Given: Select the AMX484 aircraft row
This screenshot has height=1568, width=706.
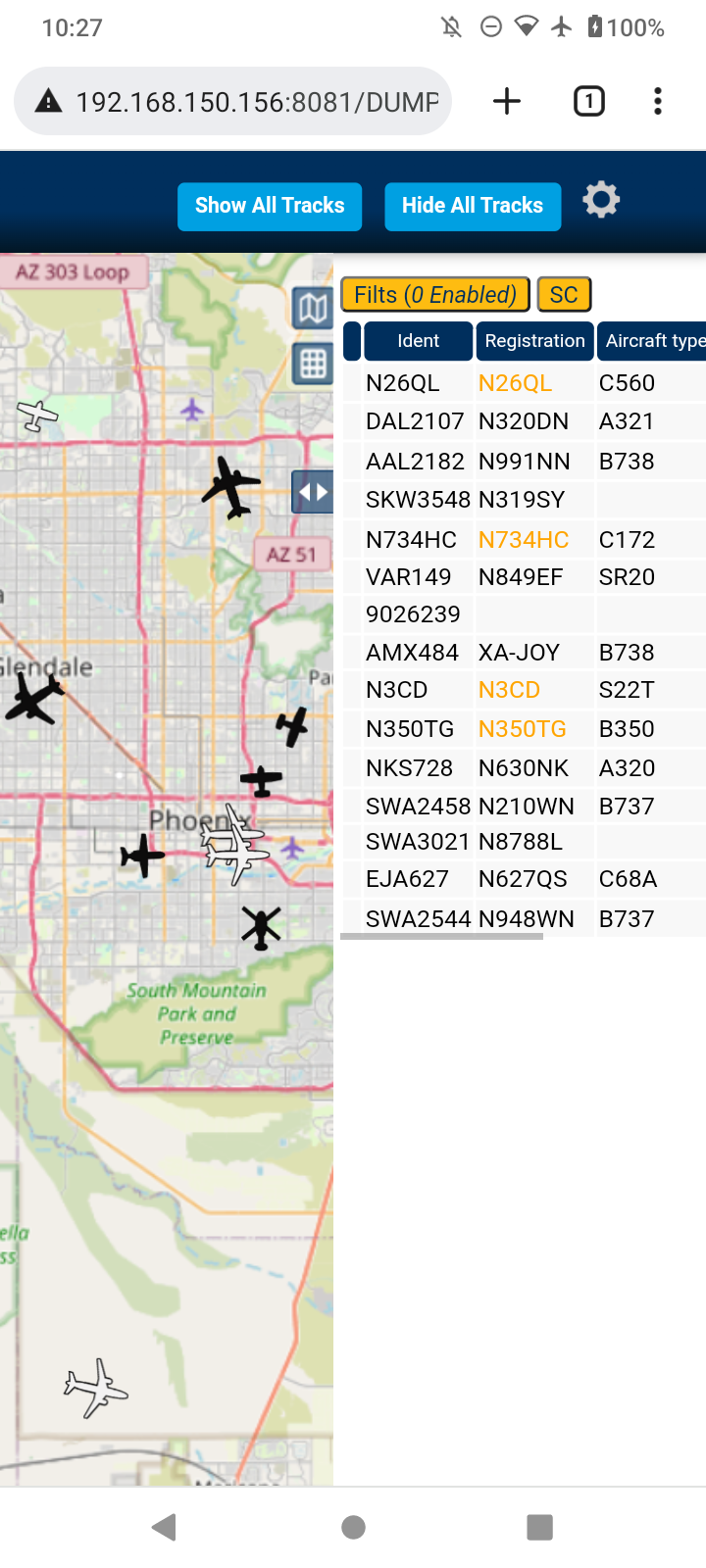Looking at the screenshot, I should [x=525, y=653].
